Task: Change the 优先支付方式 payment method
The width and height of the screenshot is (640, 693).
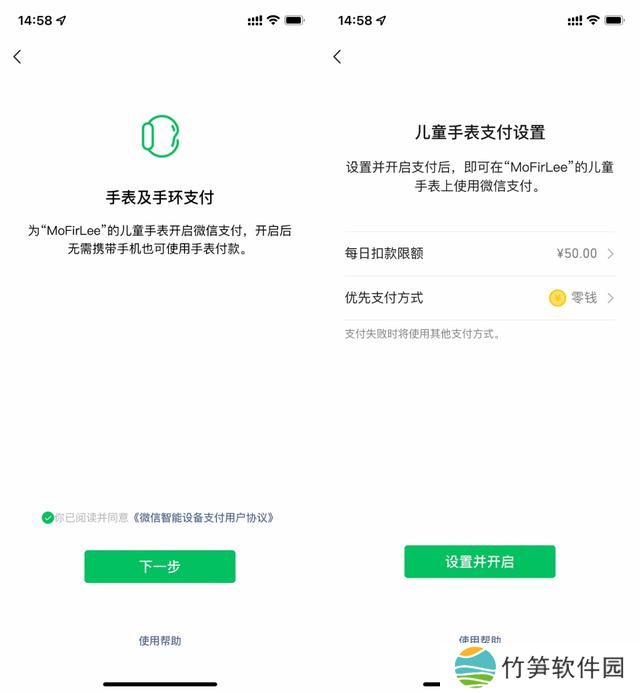Action: click(x=479, y=298)
